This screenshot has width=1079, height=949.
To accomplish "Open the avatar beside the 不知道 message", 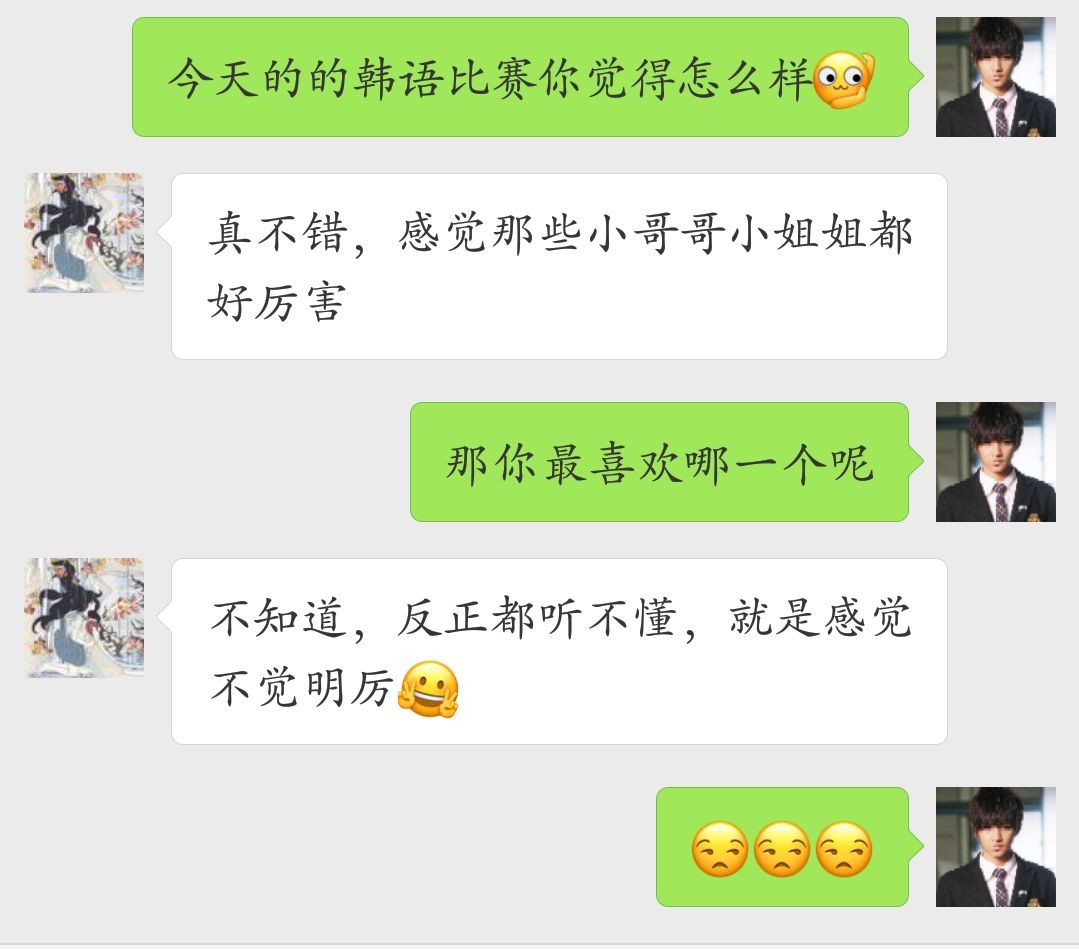I will (85, 618).
